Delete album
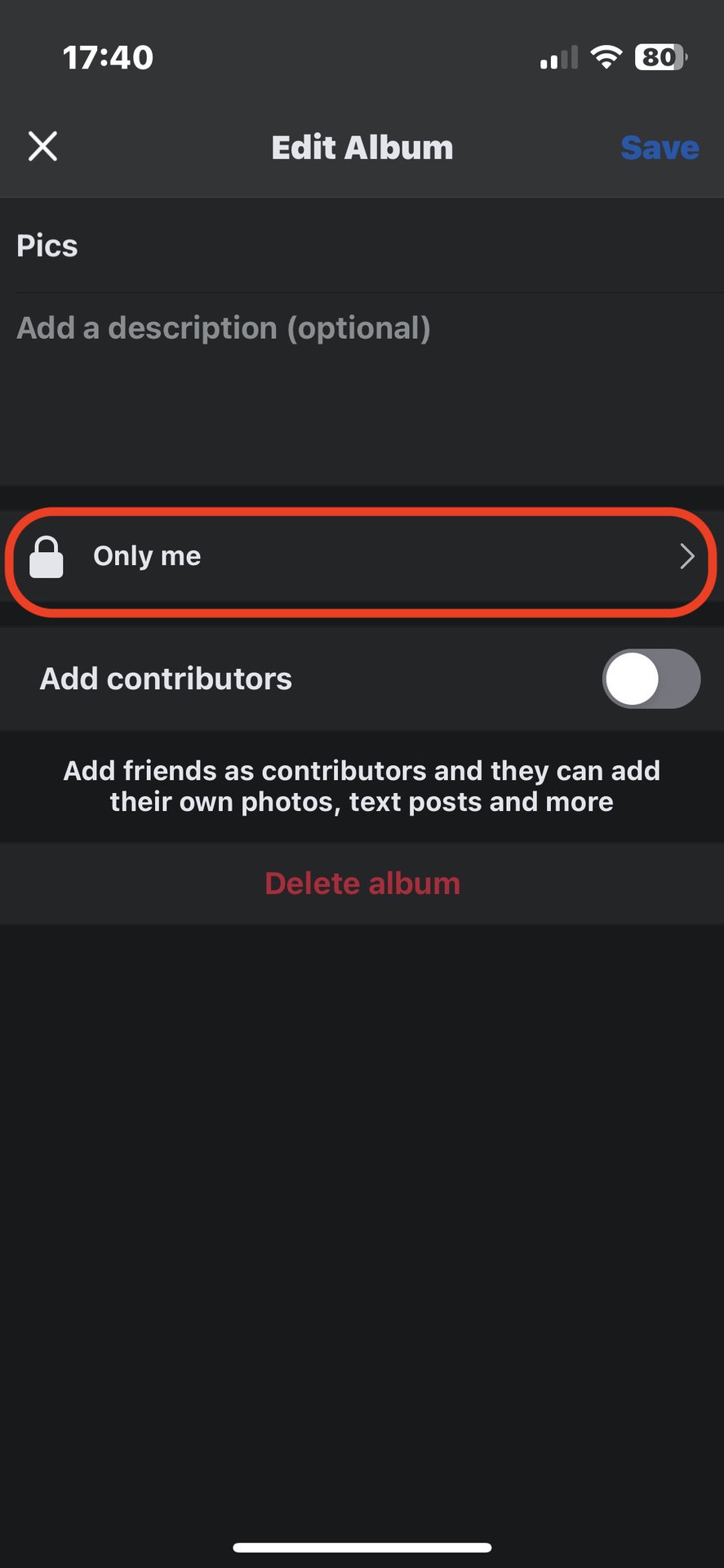Viewport: 724px width, 1568px height. [362, 884]
